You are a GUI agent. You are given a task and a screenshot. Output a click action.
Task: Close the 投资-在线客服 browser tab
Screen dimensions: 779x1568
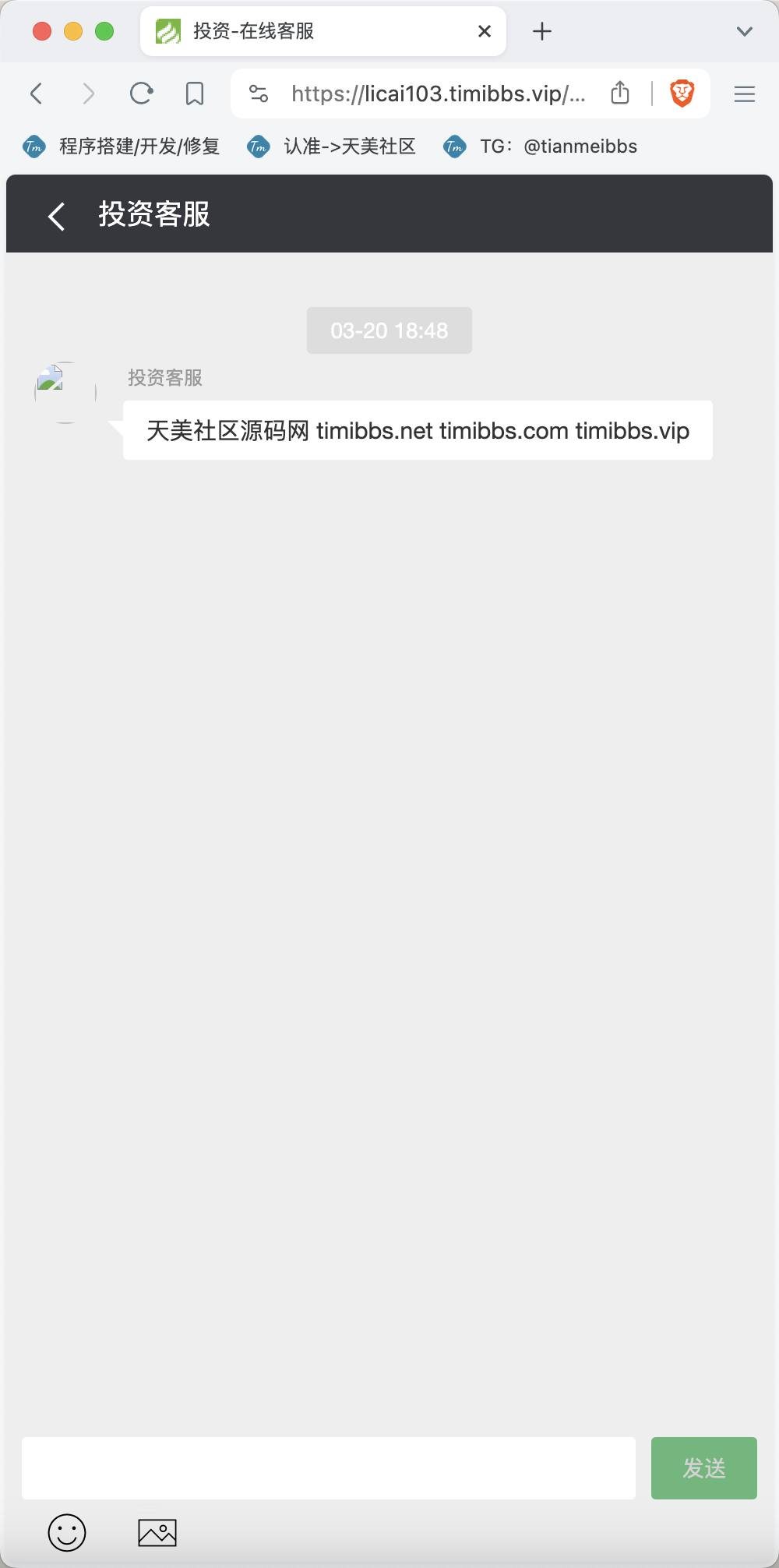tap(485, 31)
